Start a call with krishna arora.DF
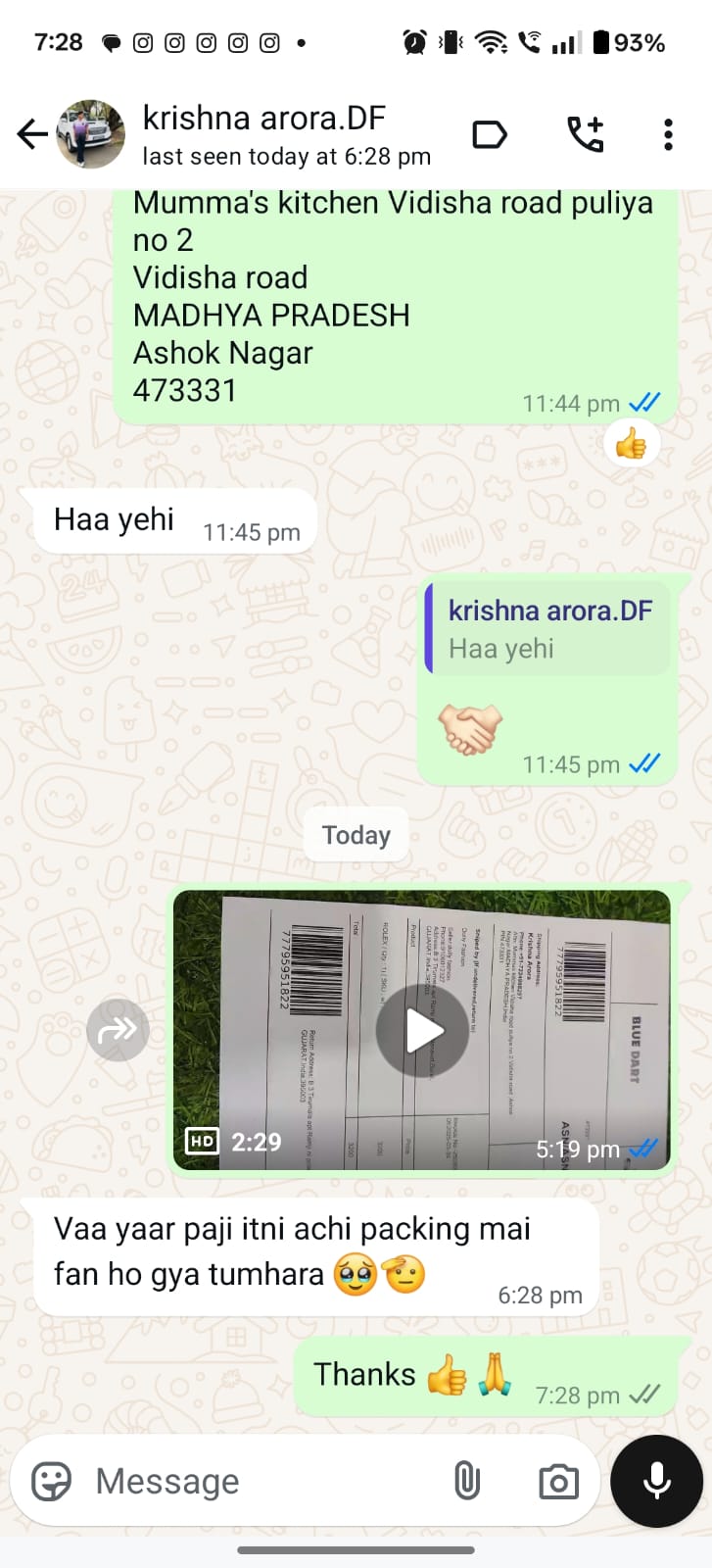This screenshot has width=712, height=1568. tap(586, 134)
